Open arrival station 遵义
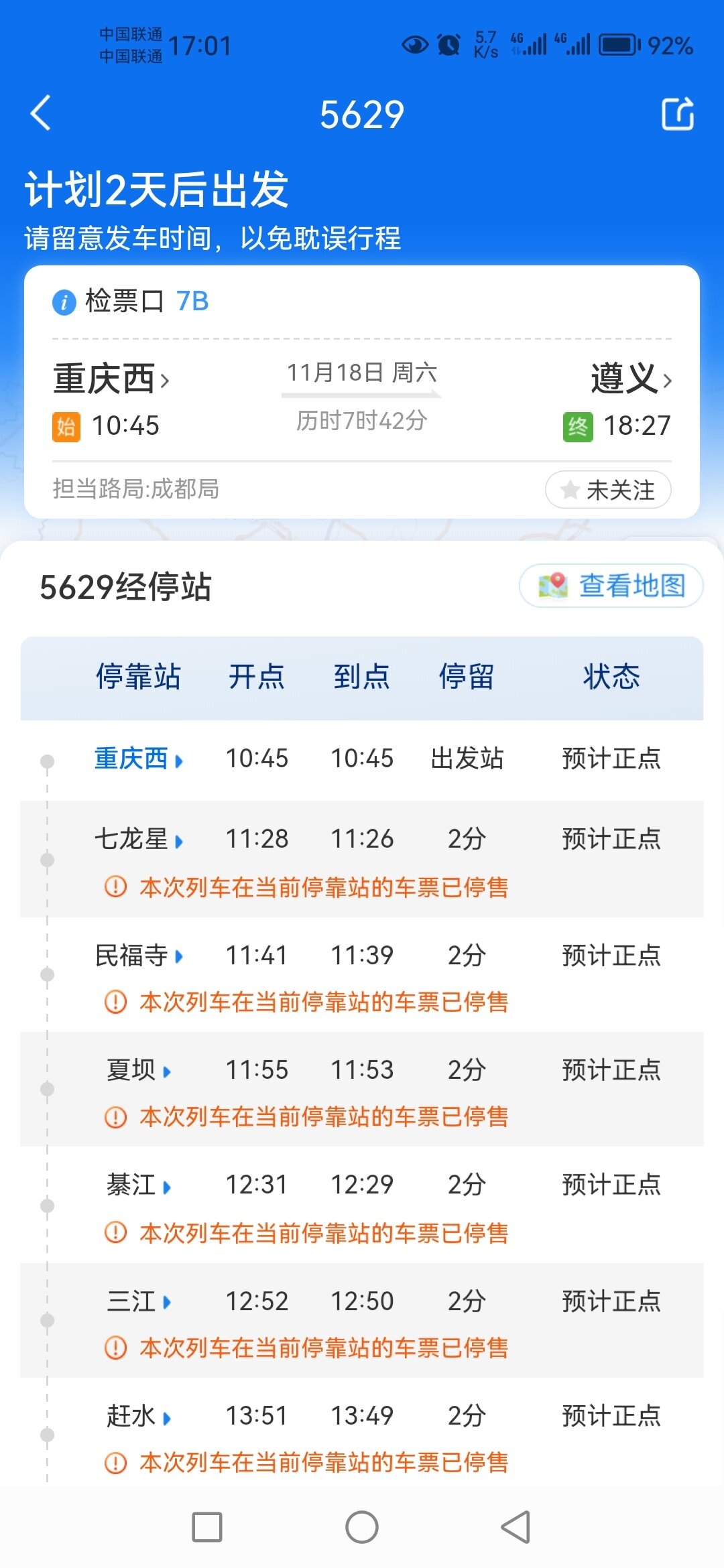 [x=631, y=379]
